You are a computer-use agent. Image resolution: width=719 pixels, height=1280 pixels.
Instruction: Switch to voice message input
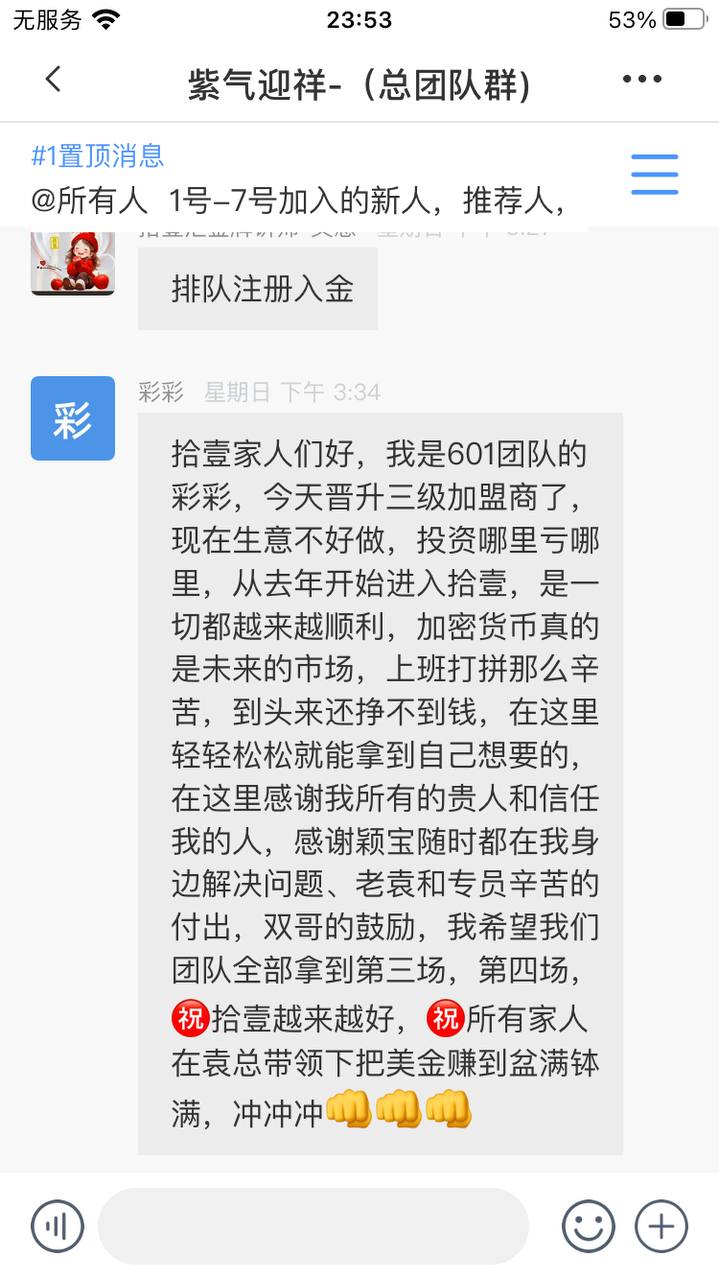[57, 1226]
